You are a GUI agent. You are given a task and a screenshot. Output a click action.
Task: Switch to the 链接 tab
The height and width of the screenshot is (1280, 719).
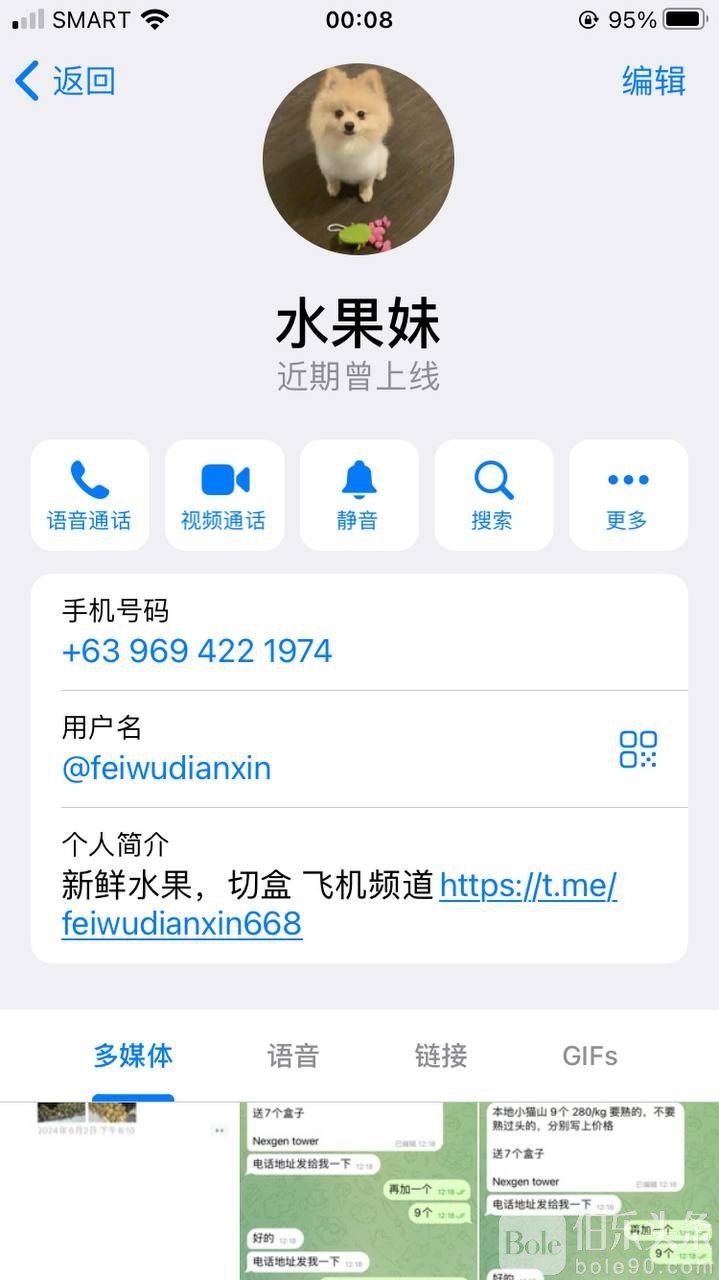(x=441, y=1055)
